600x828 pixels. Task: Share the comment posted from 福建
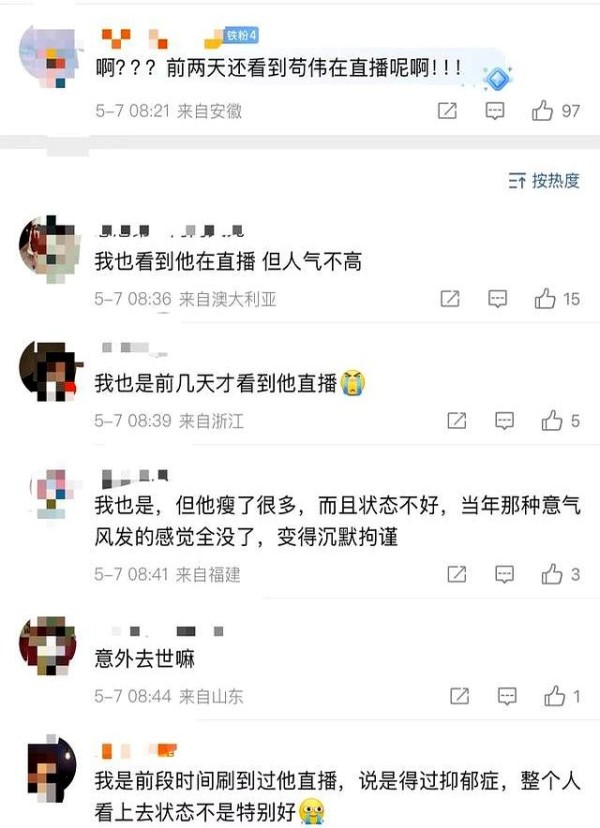[x=457, y=574]
